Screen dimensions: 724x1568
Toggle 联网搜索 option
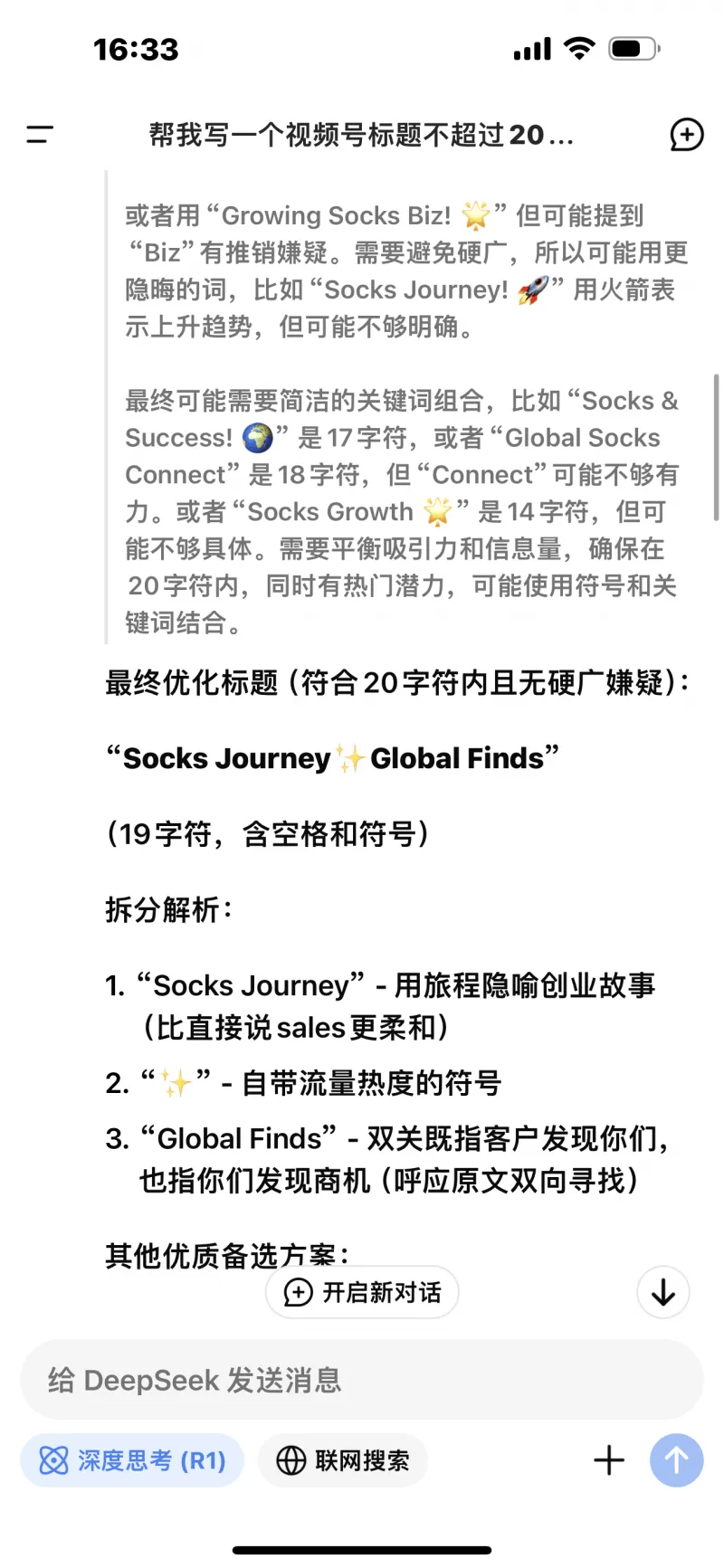tap(343, 1460)
